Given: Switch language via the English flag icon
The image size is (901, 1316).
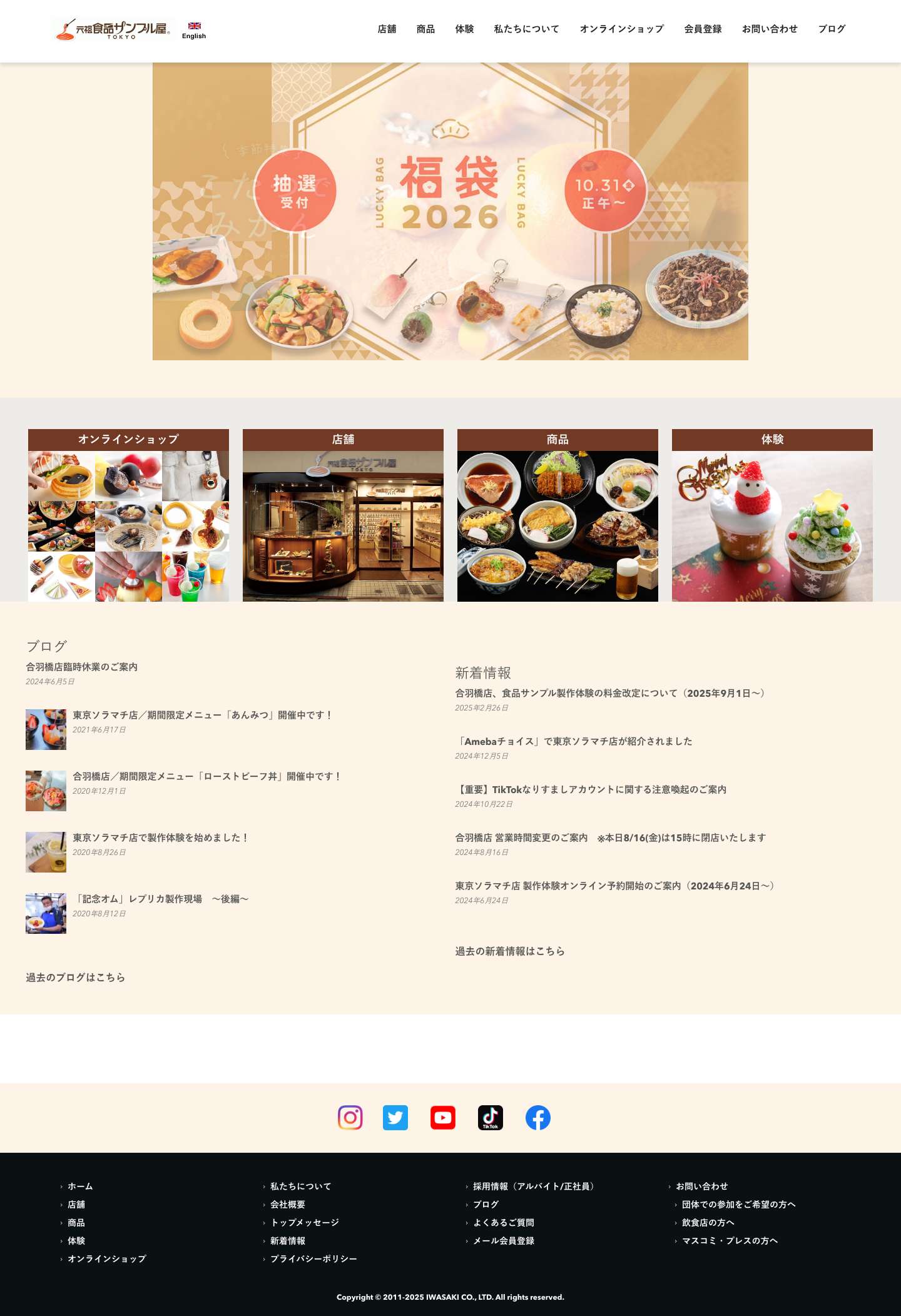Looking at the screenshot, I should 195,28.
